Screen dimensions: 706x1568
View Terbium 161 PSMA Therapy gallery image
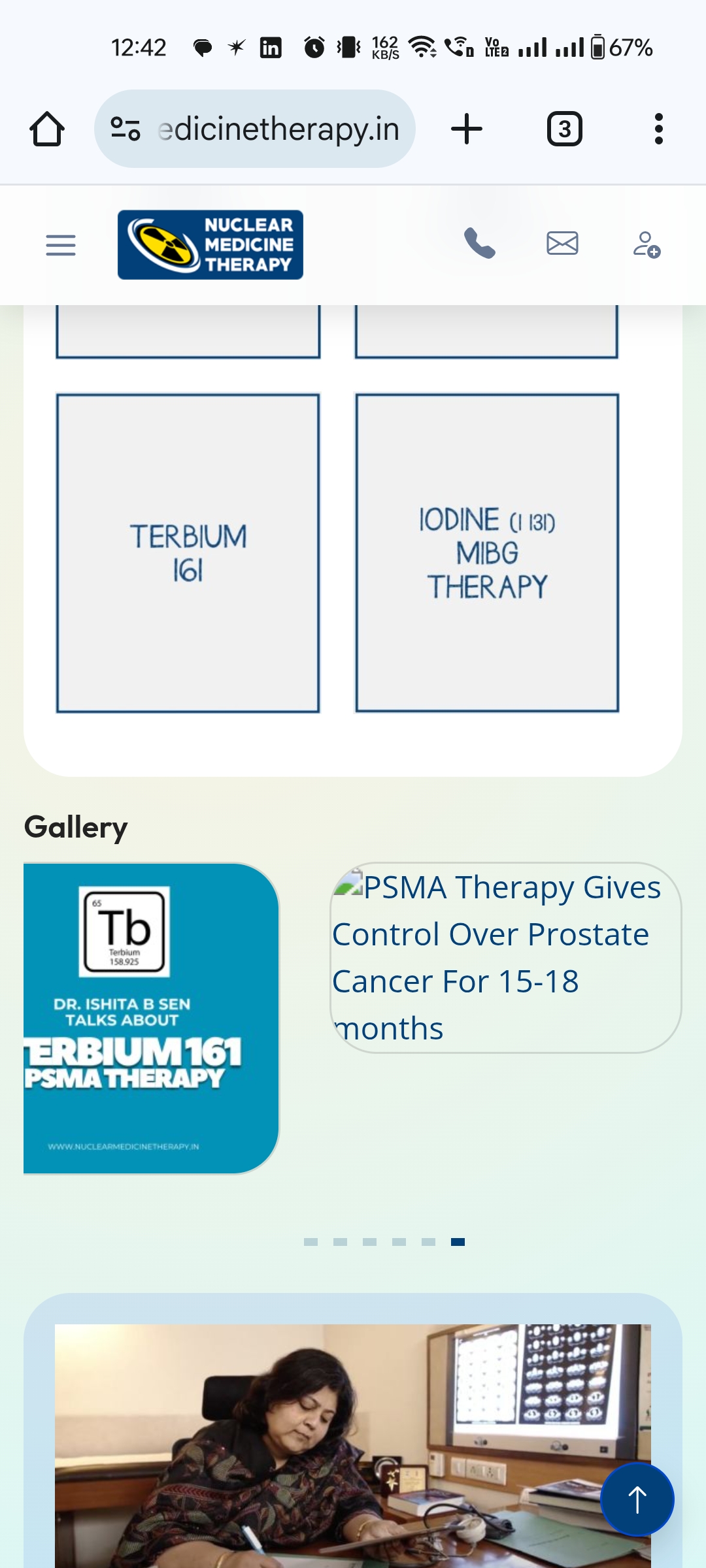click(x=151, y=1018)
